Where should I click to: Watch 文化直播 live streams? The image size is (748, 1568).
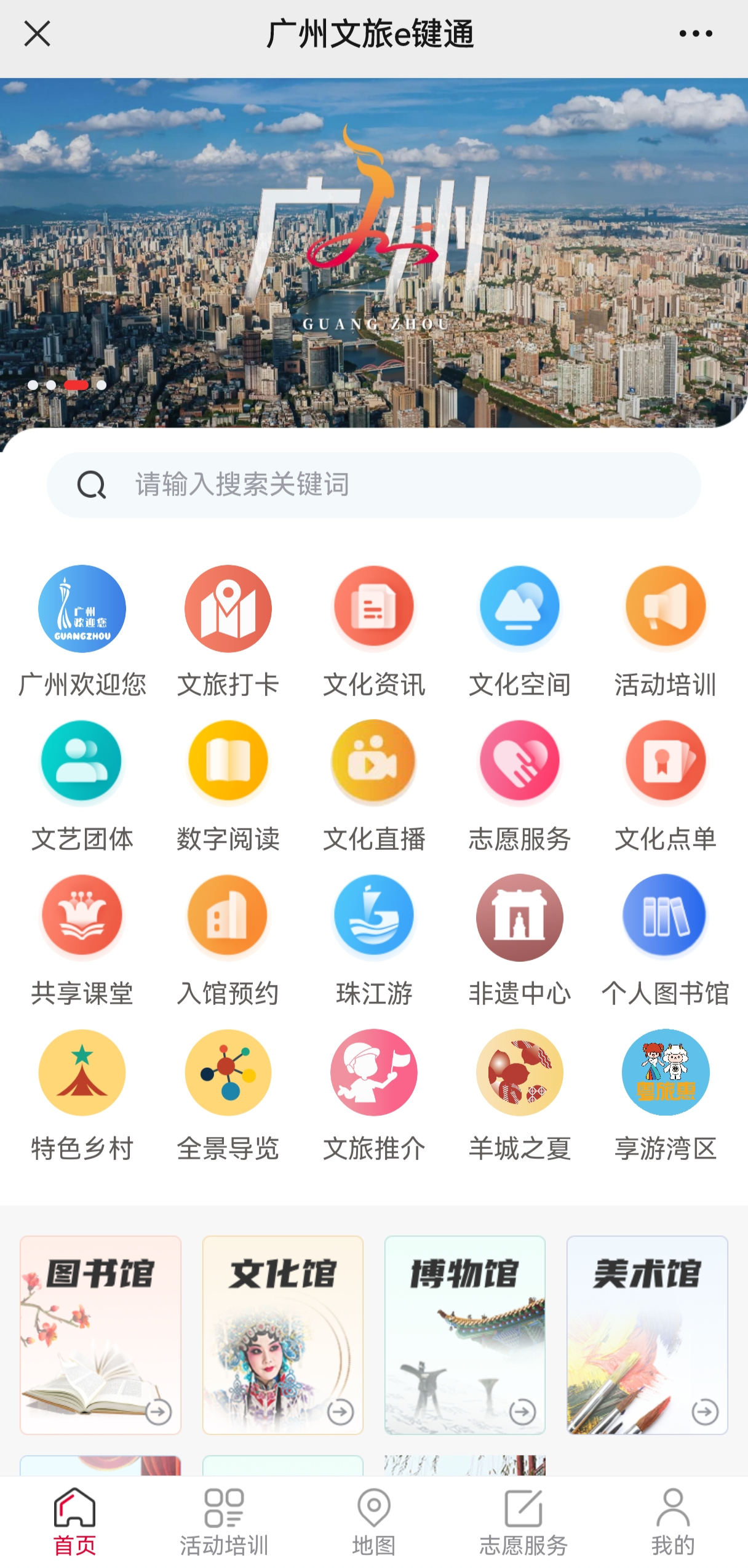373,762
